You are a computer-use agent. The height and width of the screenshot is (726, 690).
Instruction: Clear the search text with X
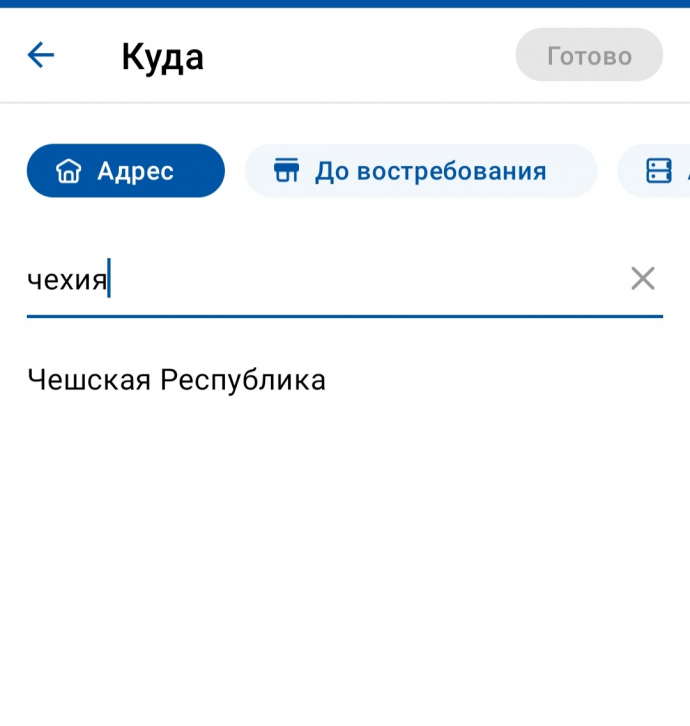(x=643, y=279)
